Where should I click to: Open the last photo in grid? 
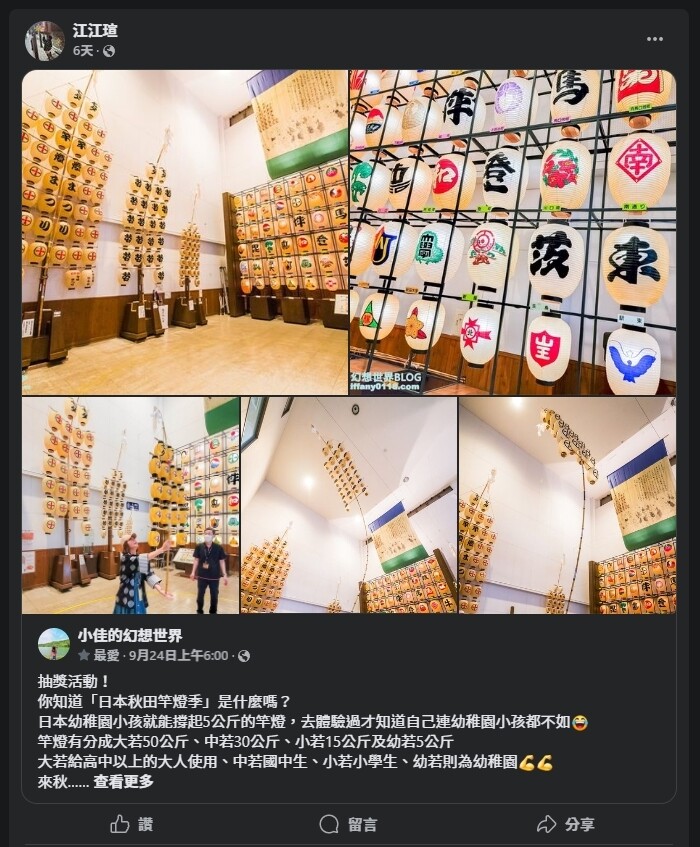click(x=567, y=505)
